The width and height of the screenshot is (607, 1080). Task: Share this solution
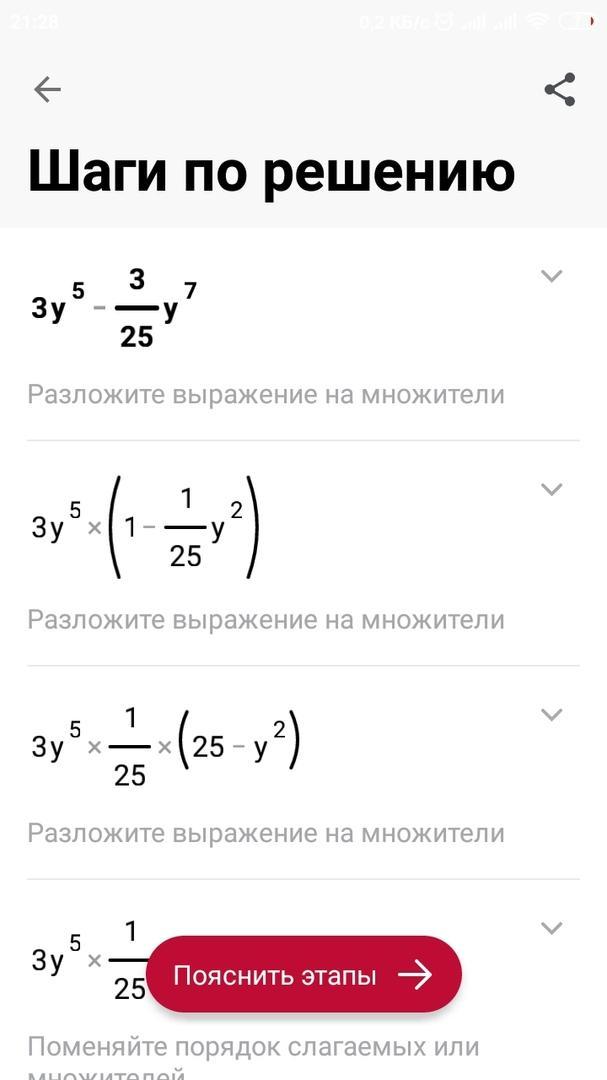point(559,90)
